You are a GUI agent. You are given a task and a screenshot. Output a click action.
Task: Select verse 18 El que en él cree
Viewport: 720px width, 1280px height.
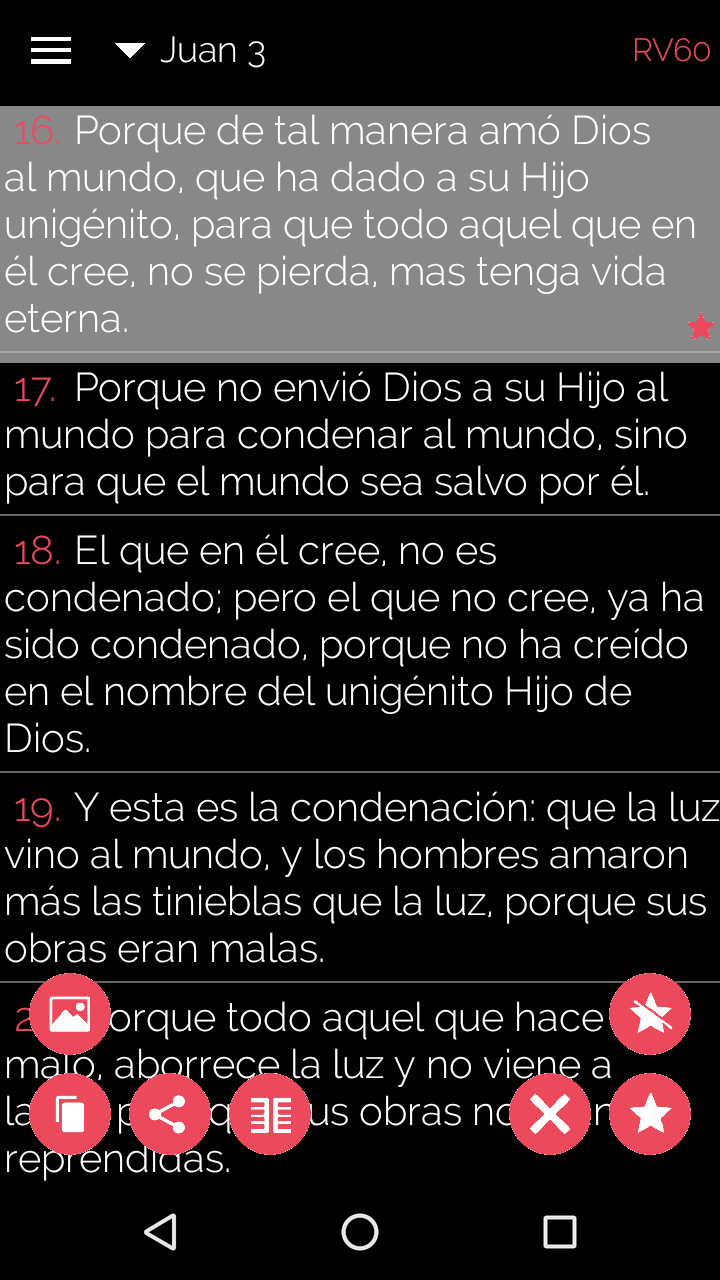[x=360, y=644]
